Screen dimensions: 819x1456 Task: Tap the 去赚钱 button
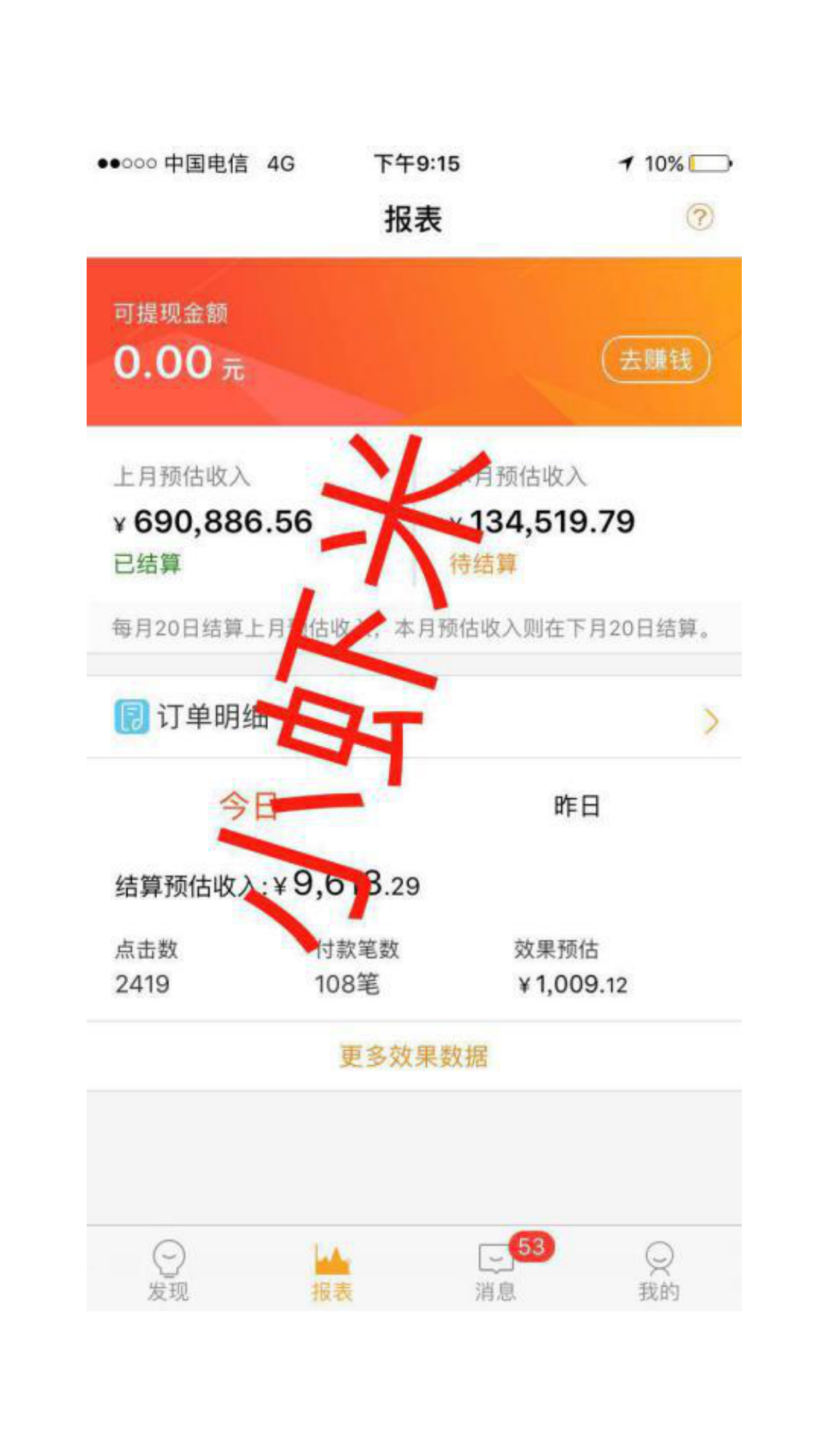point(655,359)
